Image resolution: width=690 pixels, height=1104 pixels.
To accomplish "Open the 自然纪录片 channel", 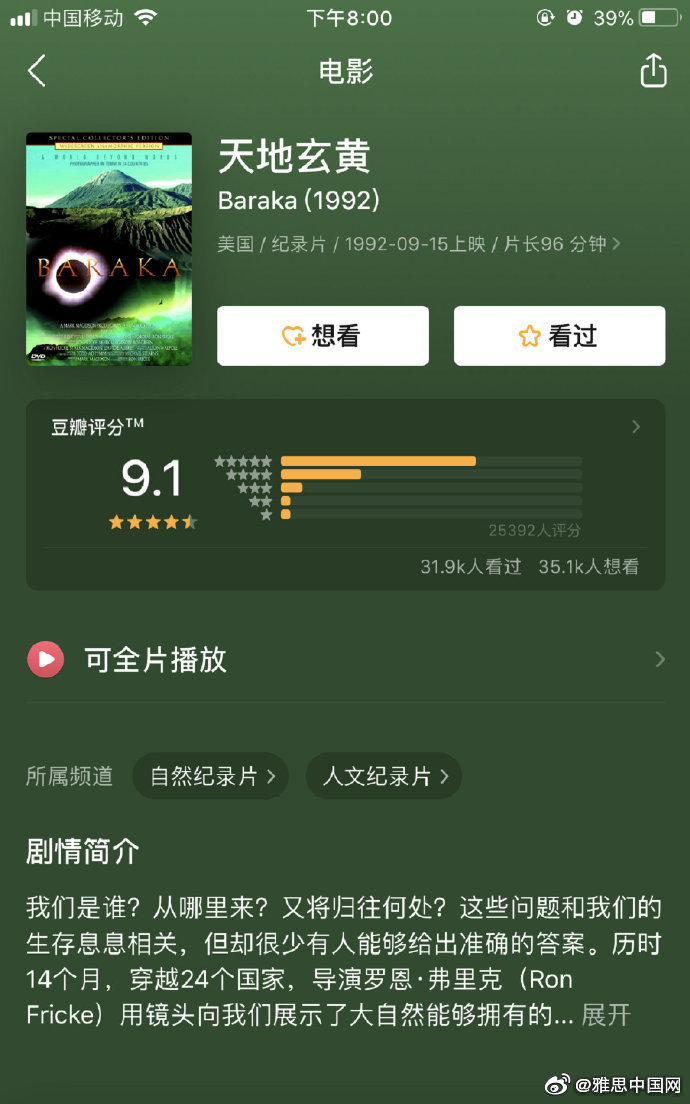I will [211, 776].
